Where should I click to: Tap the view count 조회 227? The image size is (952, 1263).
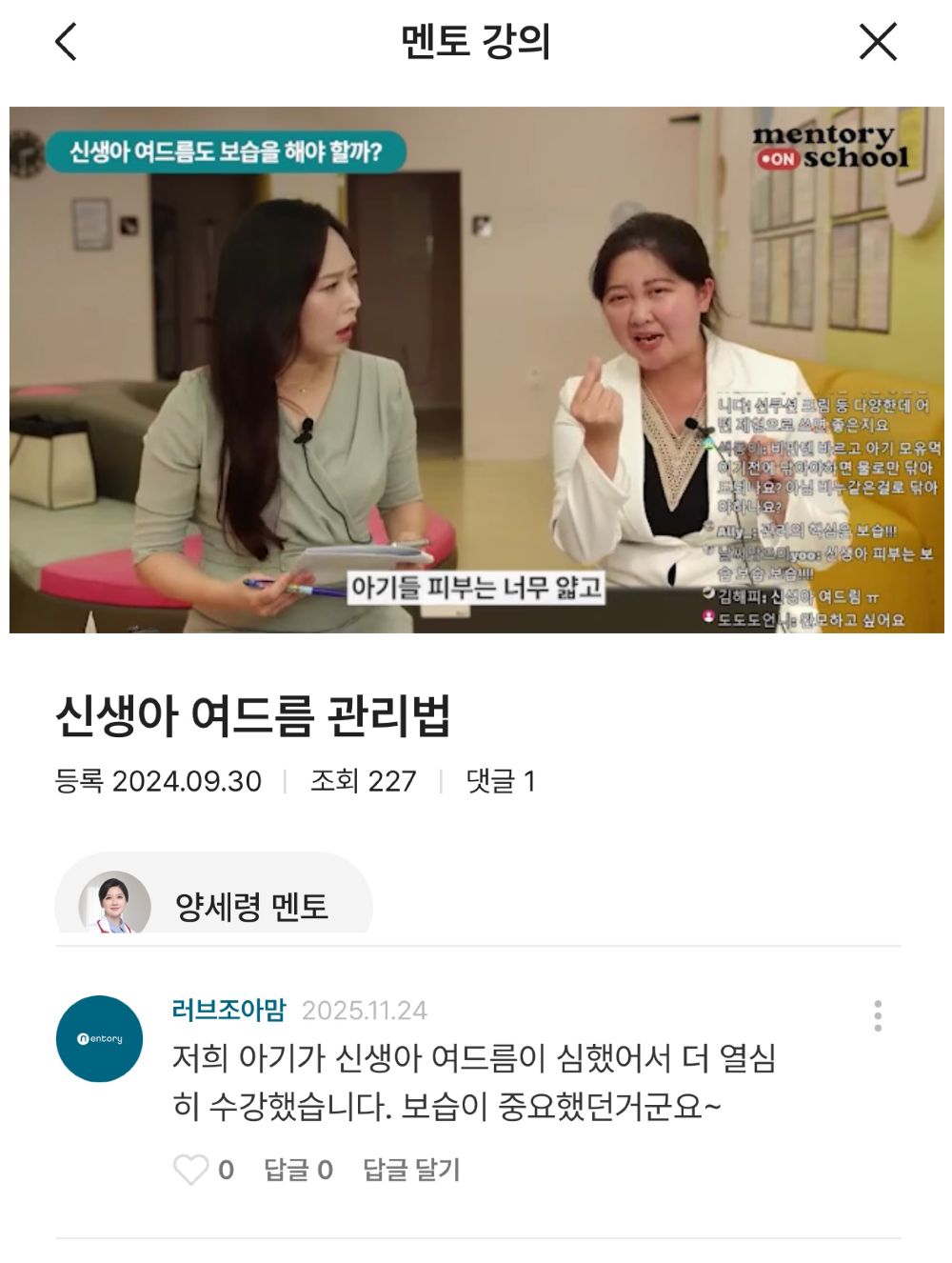click(362, 780)
